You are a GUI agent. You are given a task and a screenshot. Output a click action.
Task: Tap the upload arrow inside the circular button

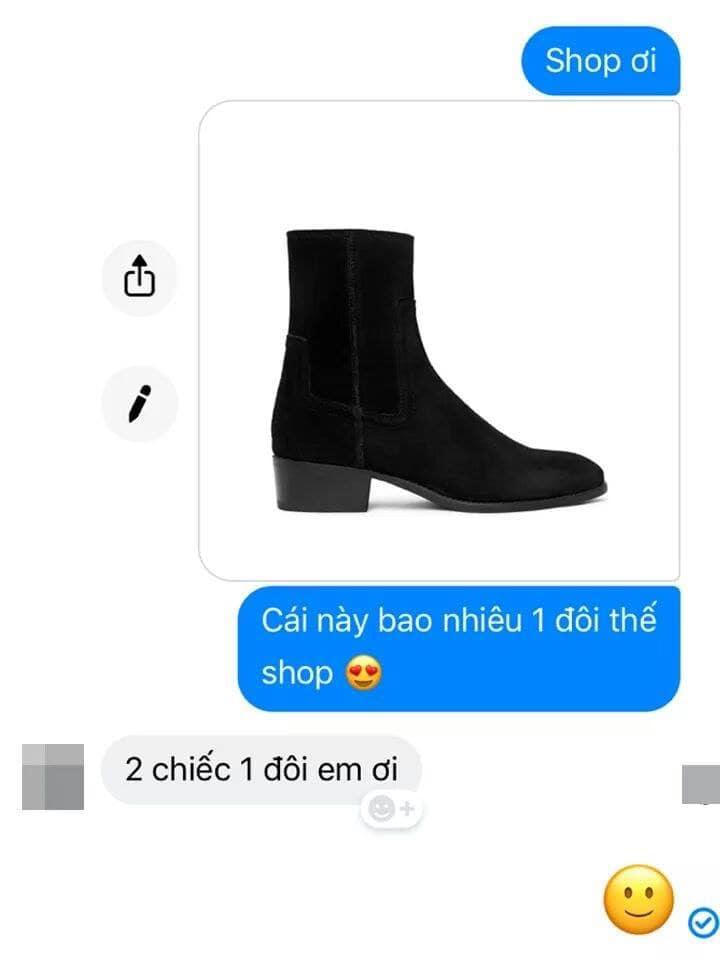[x=139, y=277]
